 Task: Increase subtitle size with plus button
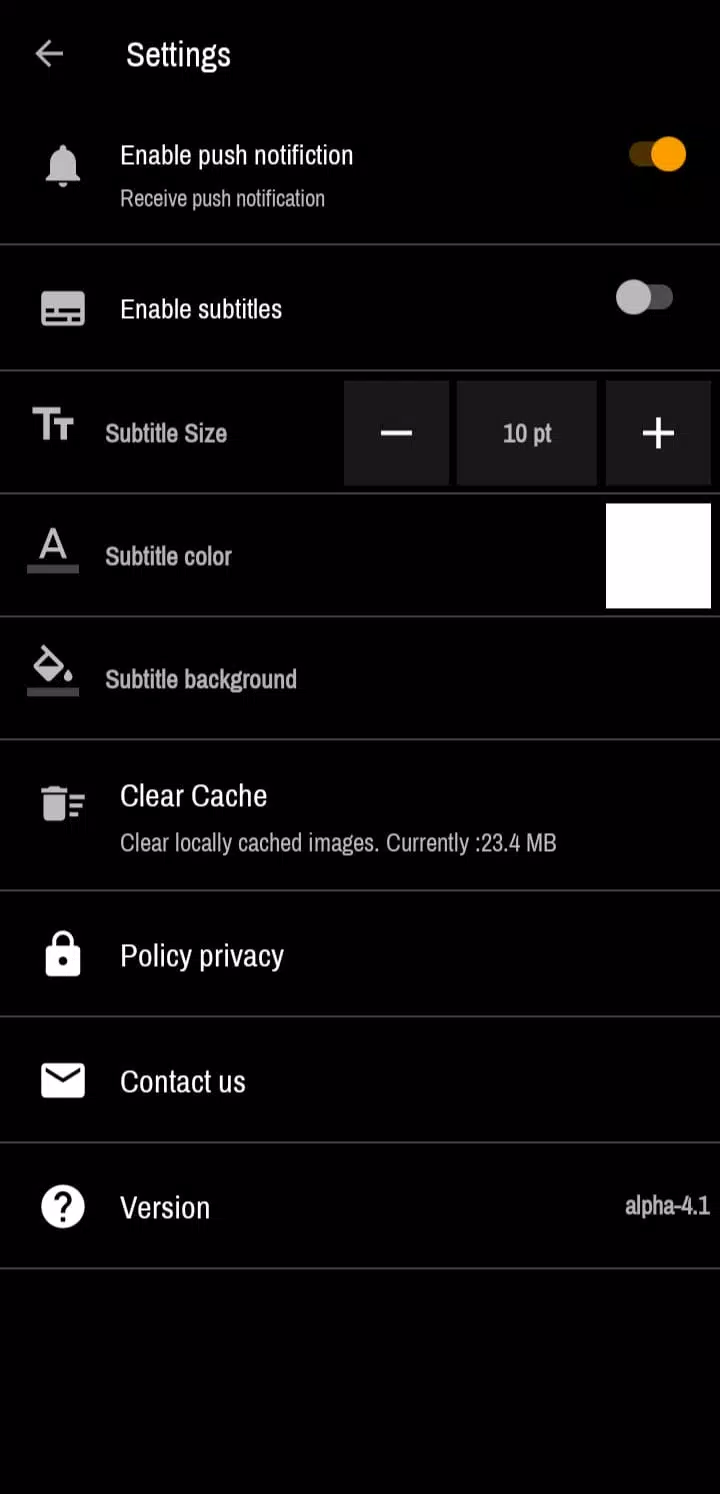coord(658,433)
